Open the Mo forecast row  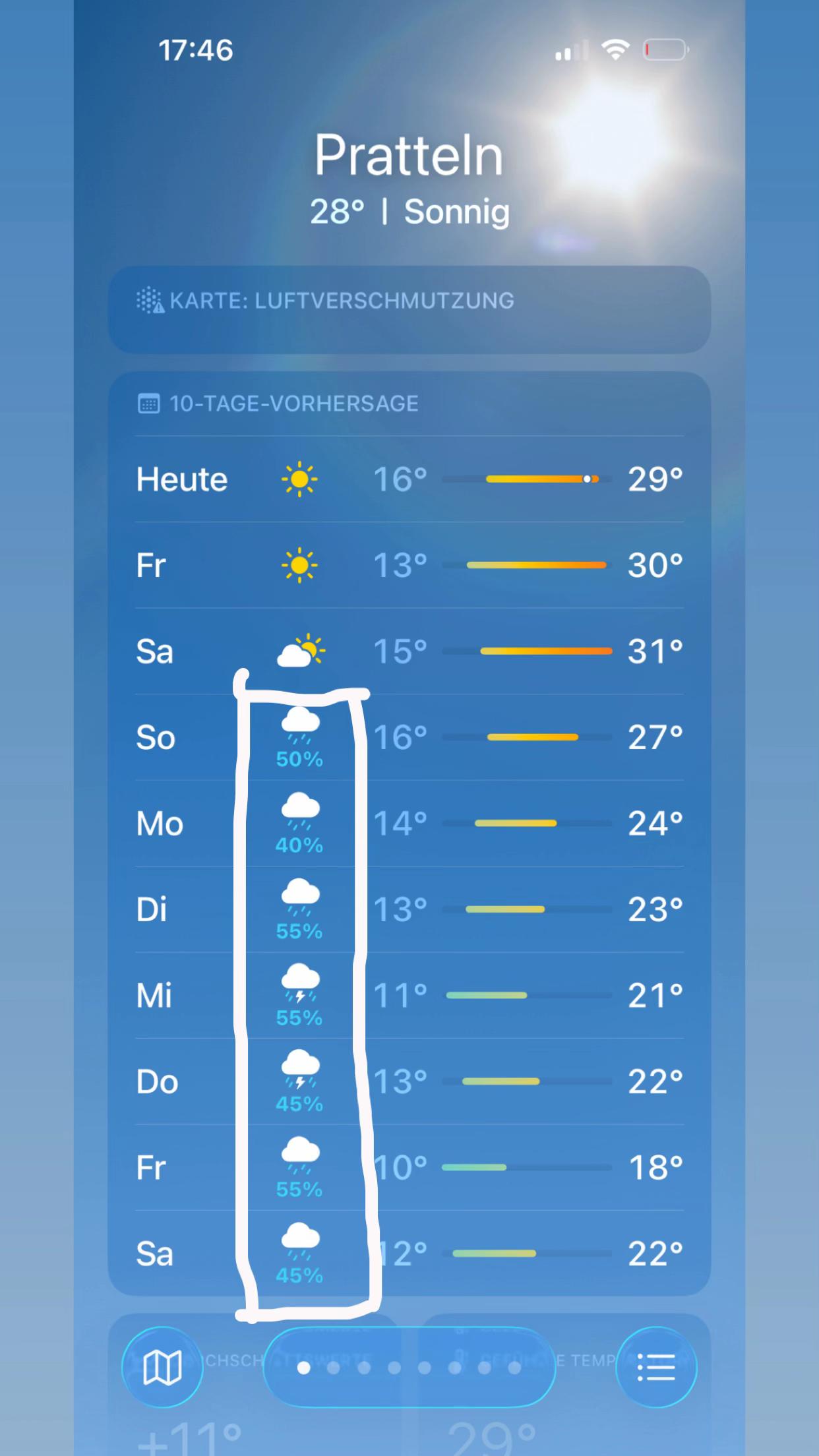pyautogui.click(x=409, y=823)
